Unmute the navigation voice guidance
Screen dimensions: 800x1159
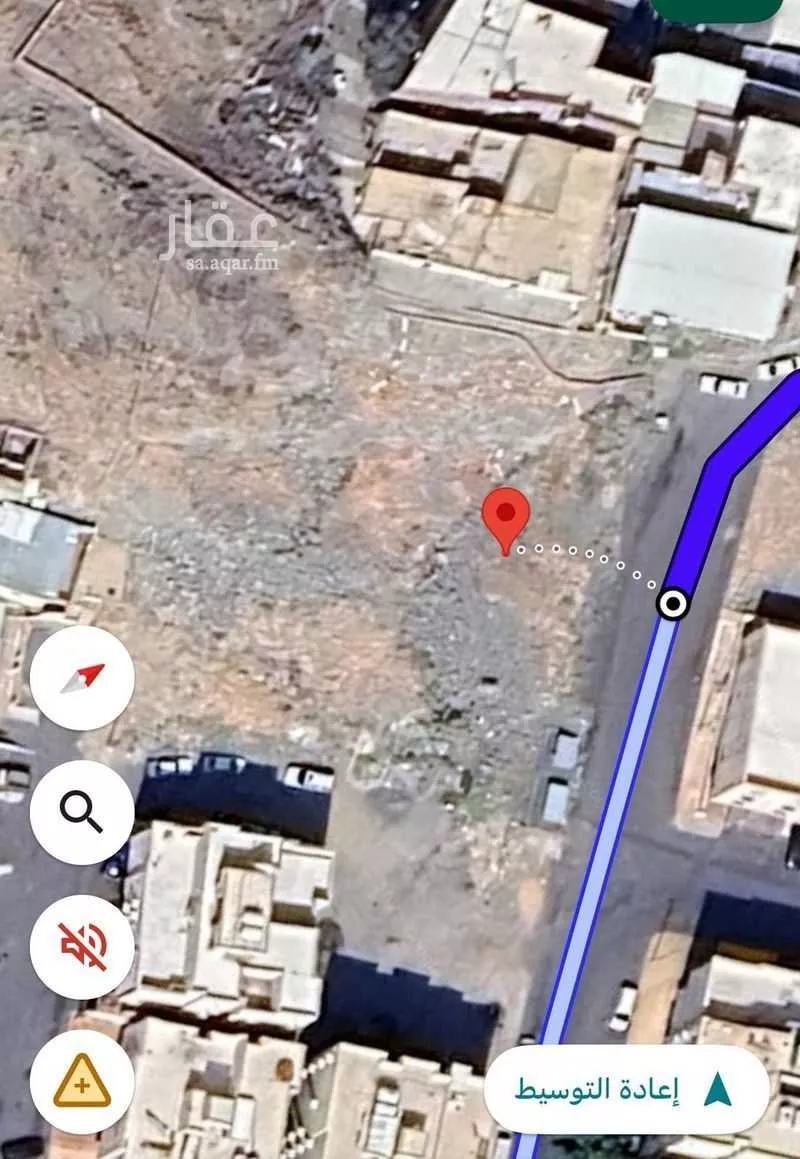[82, 946]
